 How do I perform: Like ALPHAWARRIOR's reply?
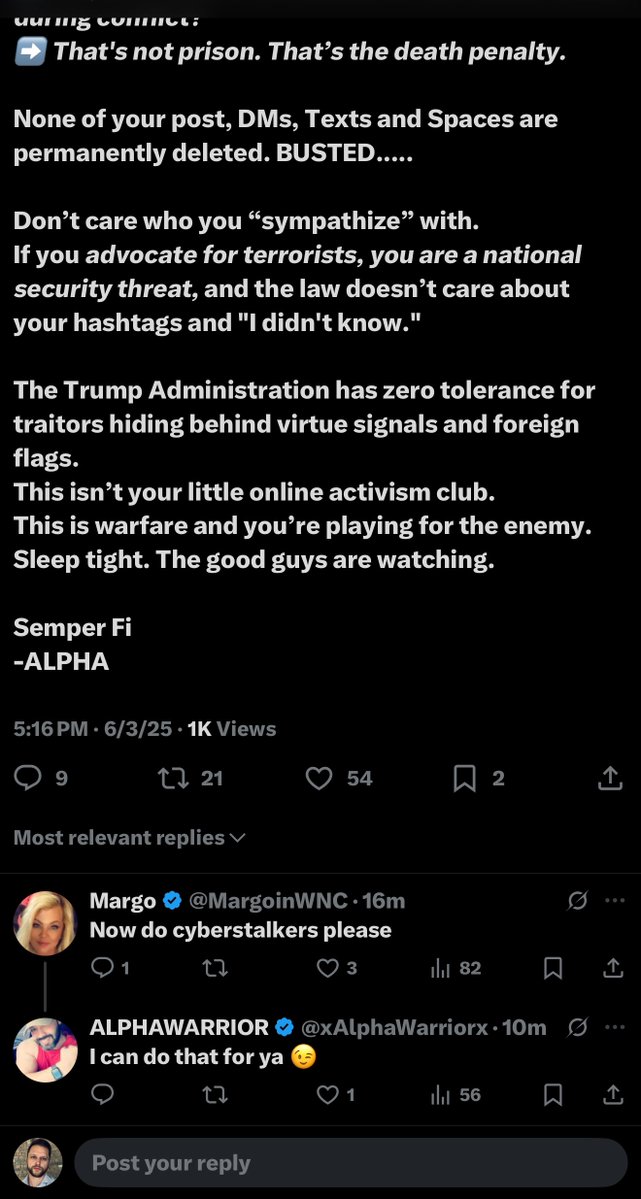(327, 1095)
